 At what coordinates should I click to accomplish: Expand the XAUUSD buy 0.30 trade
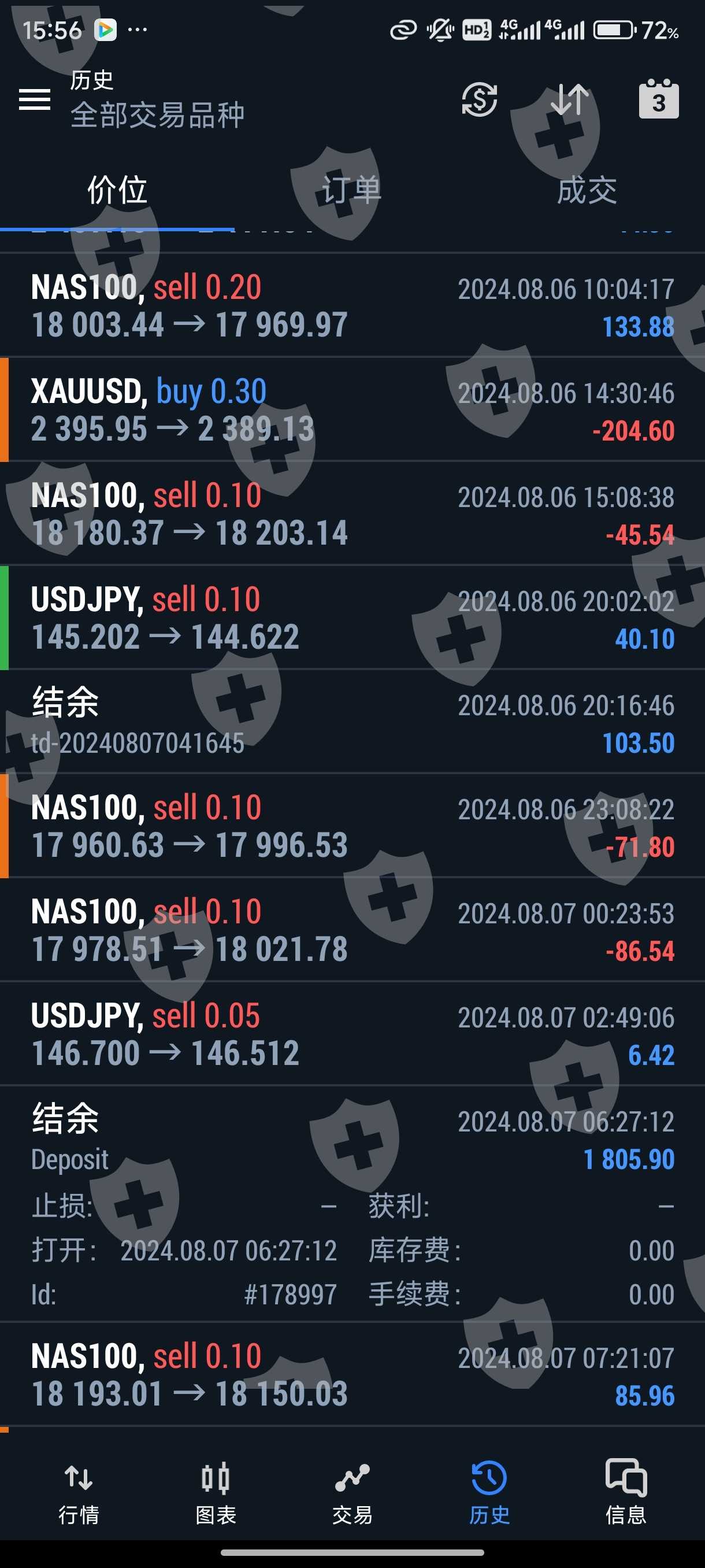[x=352, y=410]
